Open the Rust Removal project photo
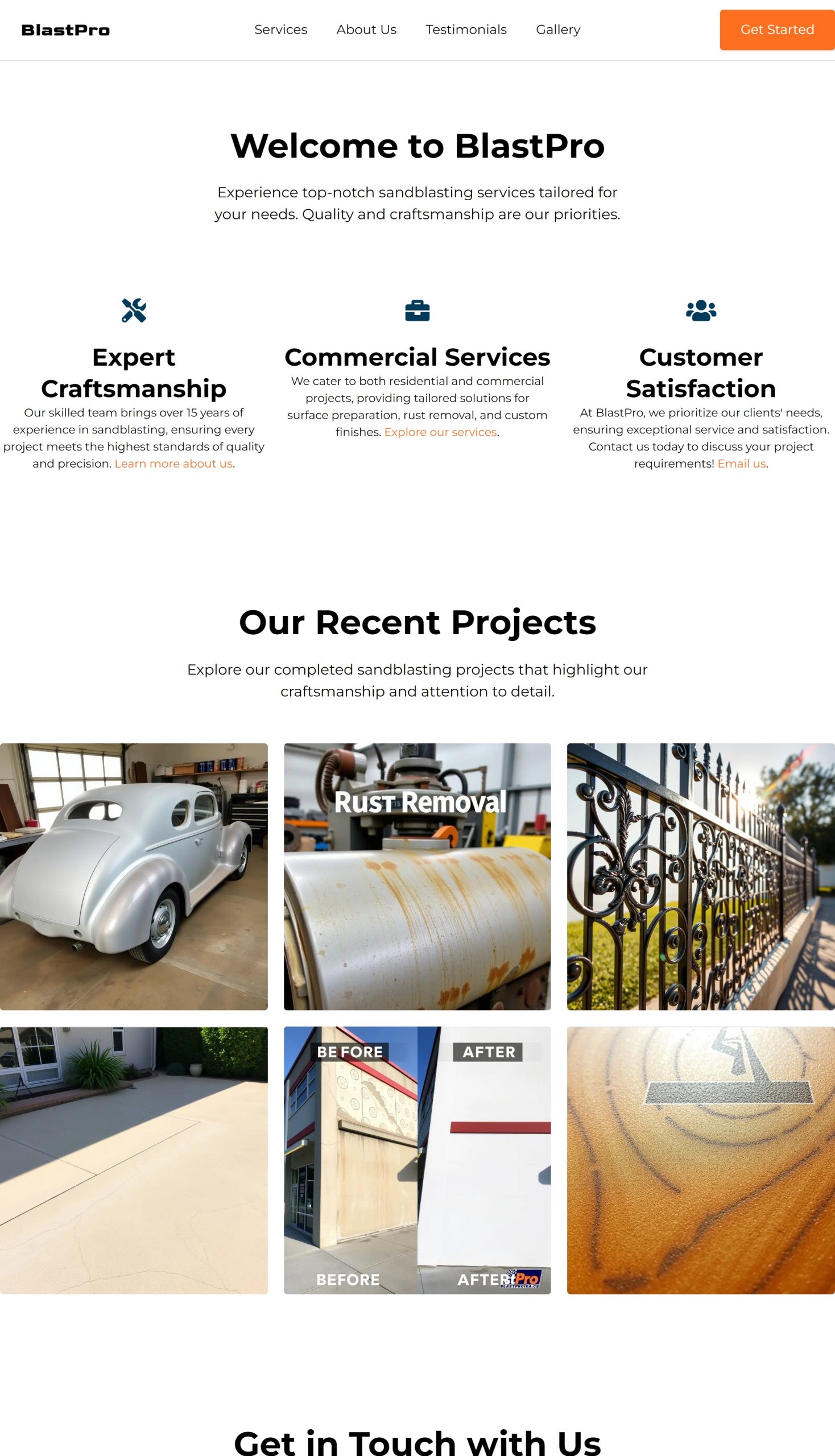Viewport: 835px width, 1456px height. pyautogui.click(x=417, y=876)
